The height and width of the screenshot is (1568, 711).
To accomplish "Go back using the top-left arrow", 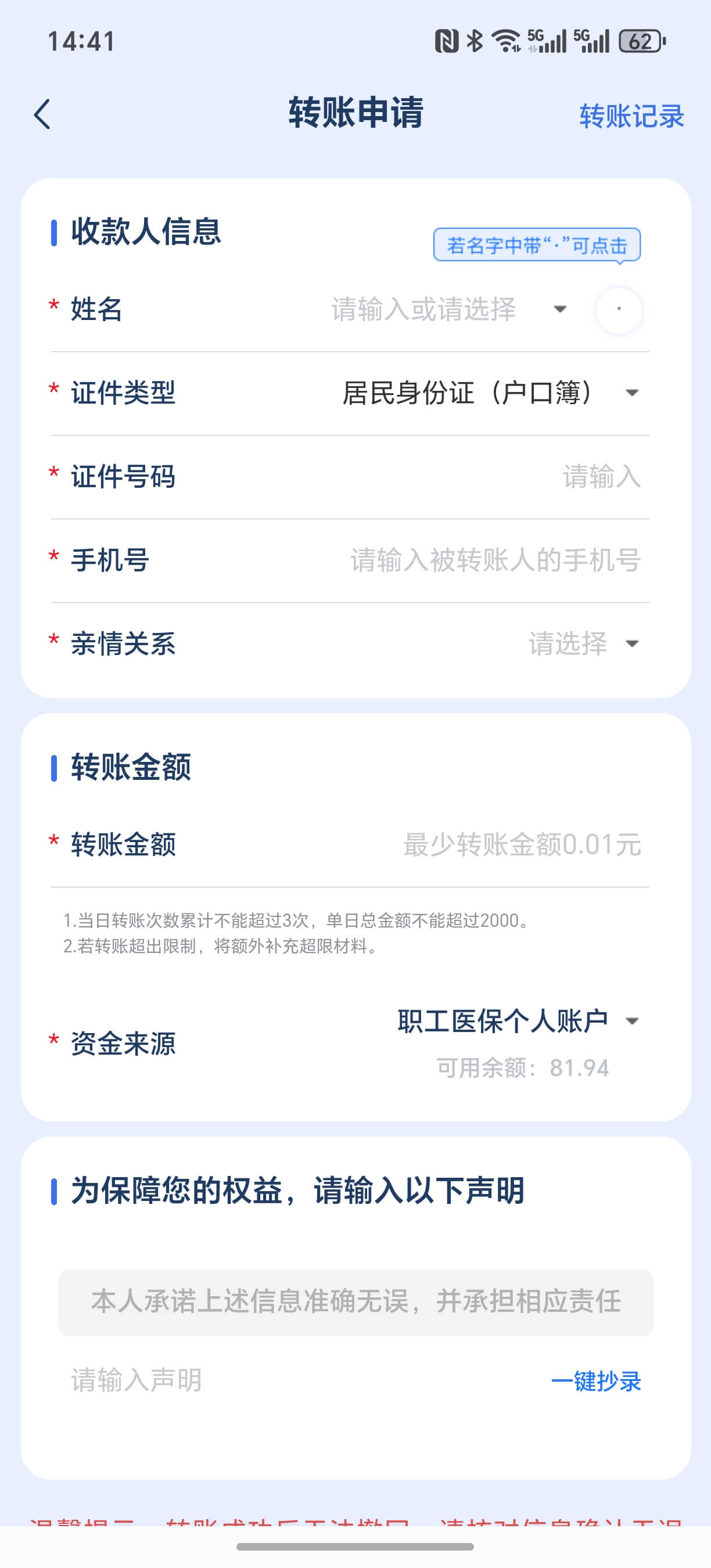I will [42, 114].
